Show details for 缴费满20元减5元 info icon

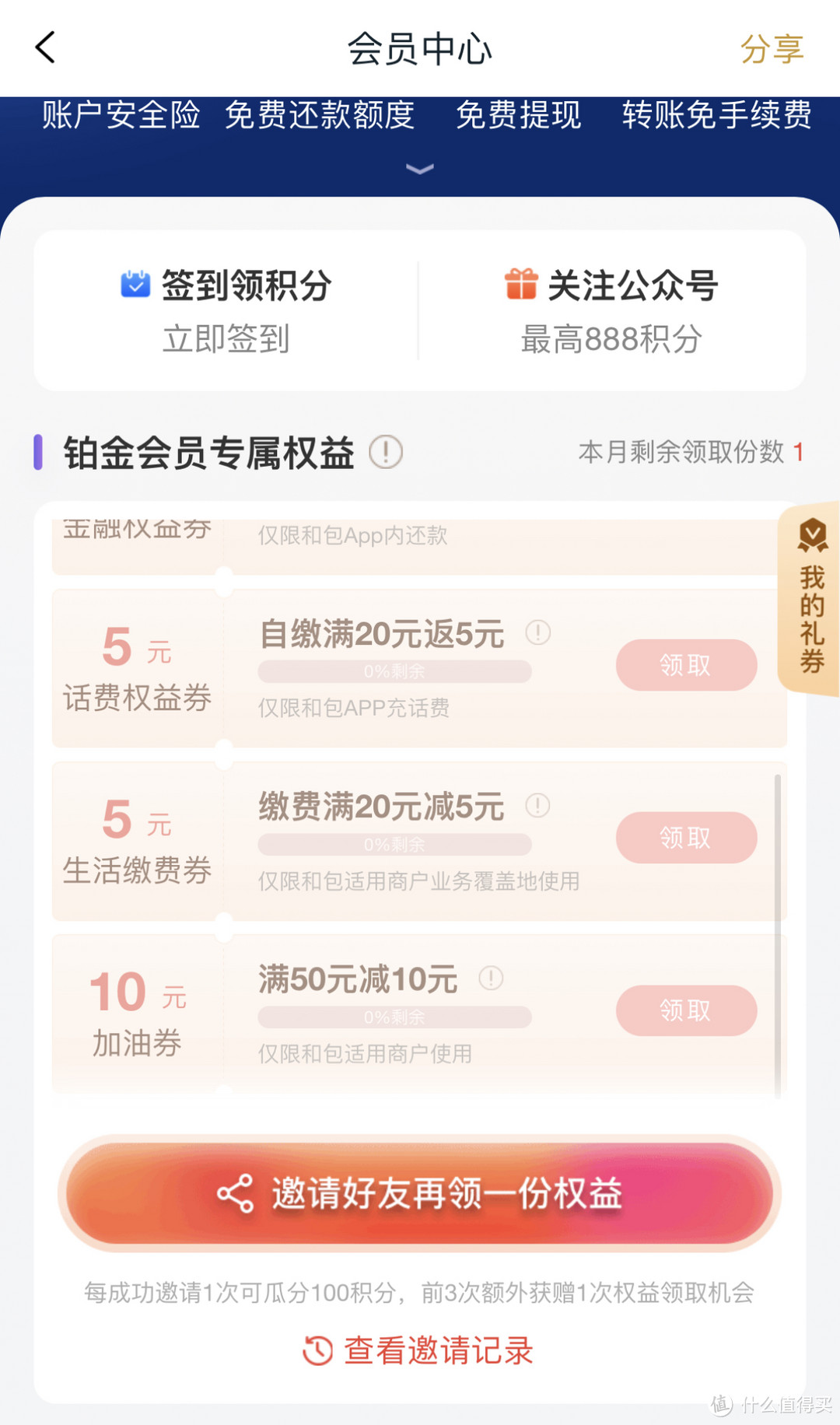coord(537,805)
